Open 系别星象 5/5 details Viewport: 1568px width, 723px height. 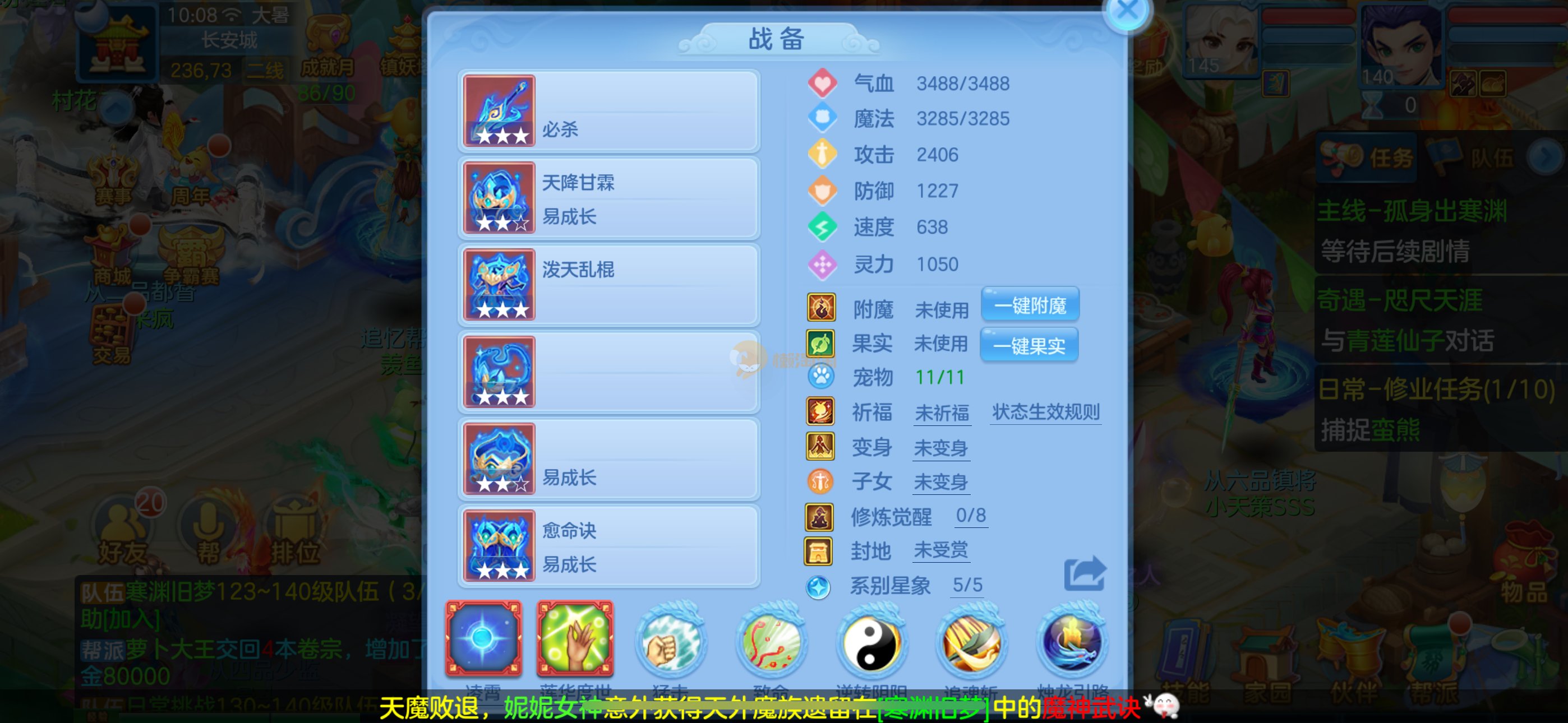967,585
